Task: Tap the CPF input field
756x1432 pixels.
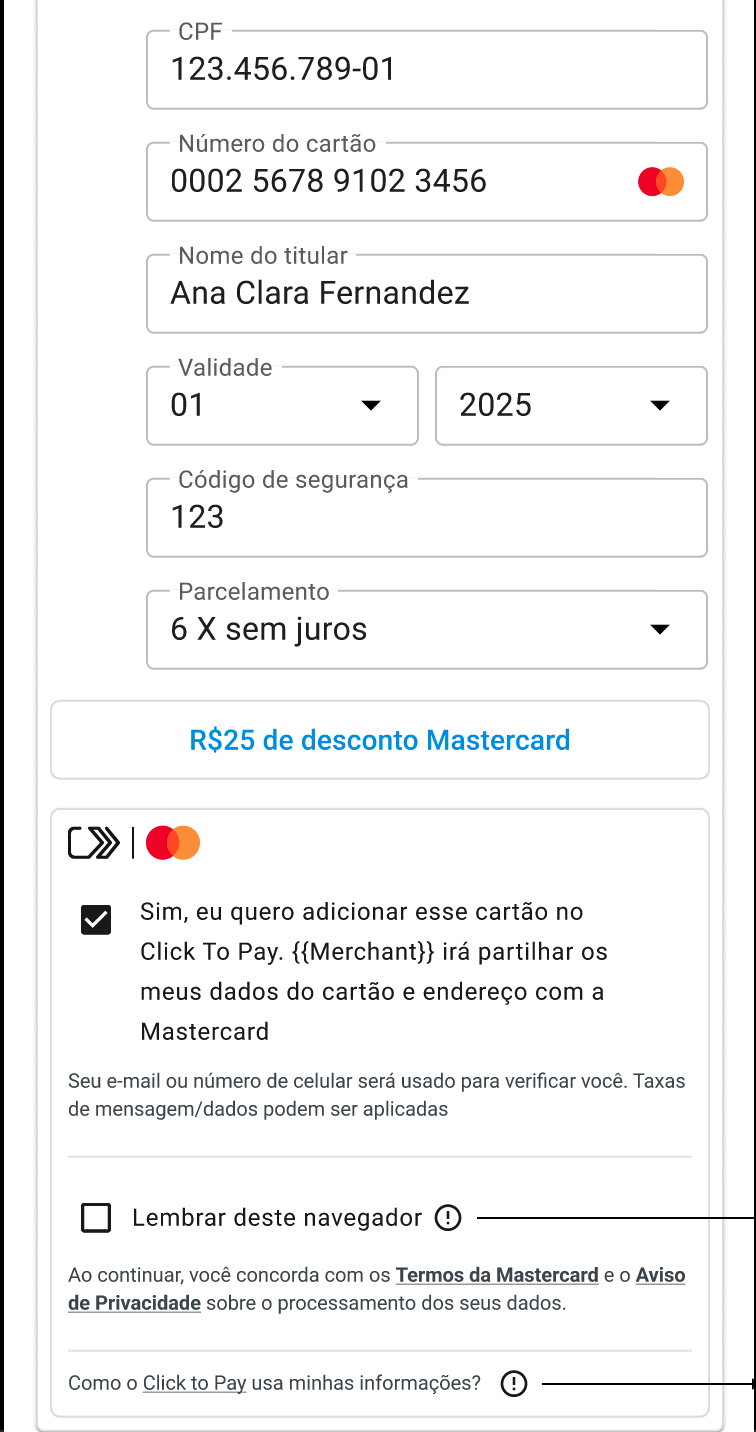Action: pos(426,70)
